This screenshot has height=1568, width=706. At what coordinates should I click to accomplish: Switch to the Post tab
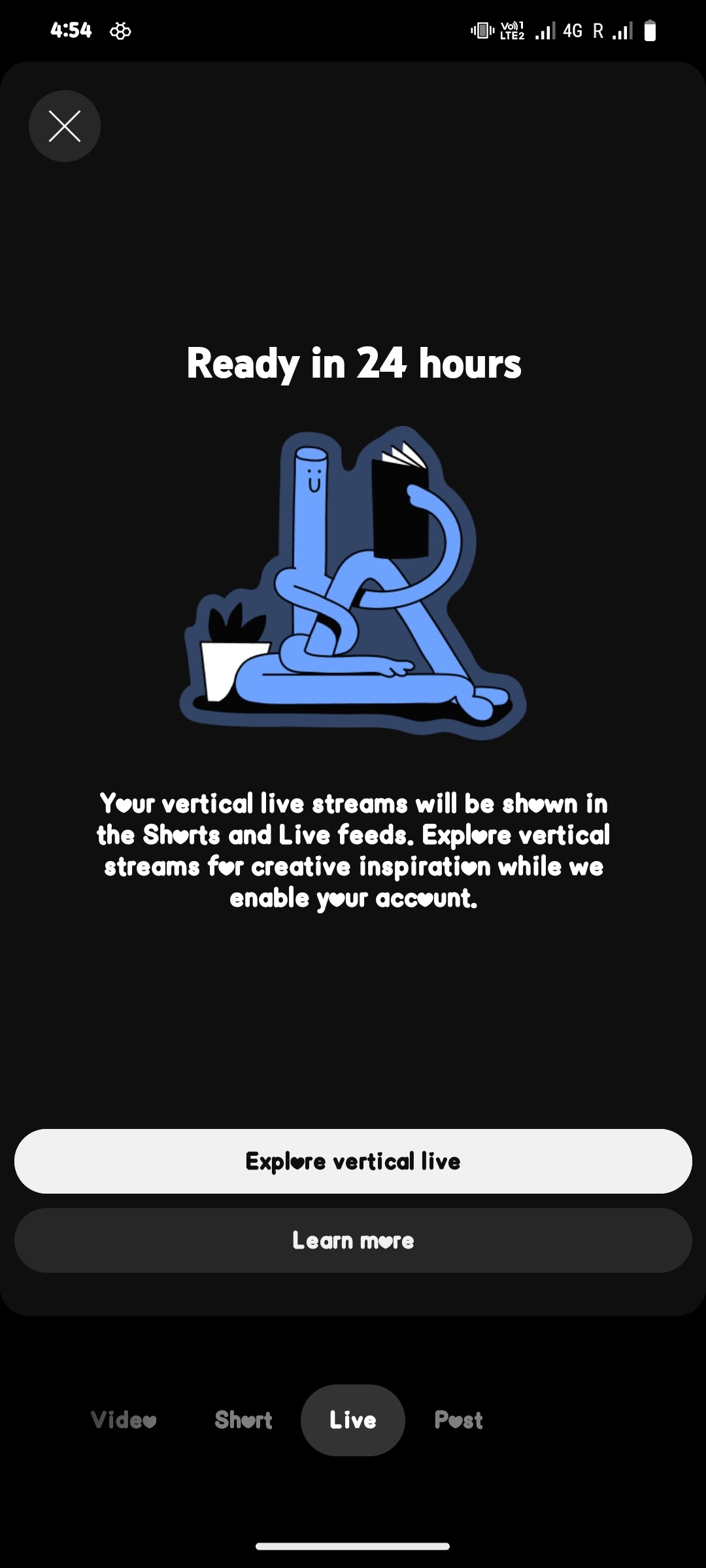click(x=458, y=1420)
